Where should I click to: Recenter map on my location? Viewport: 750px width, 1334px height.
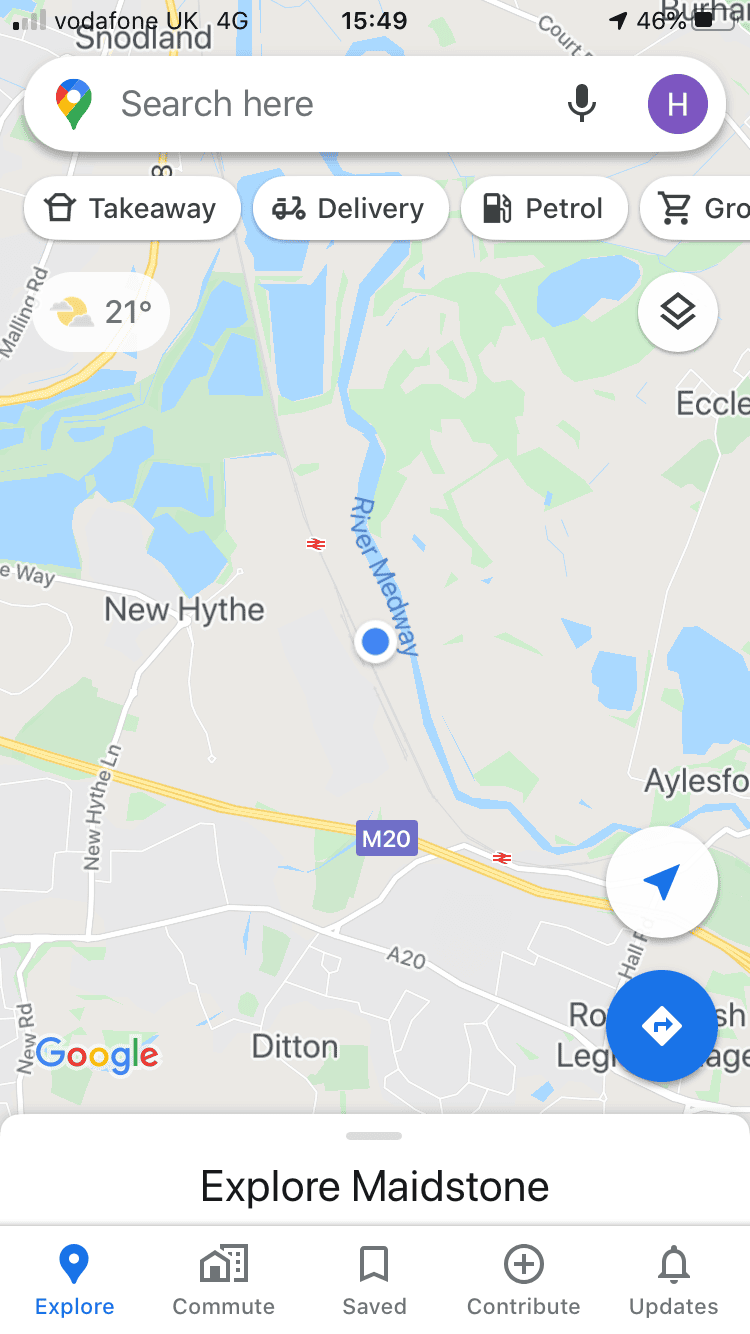pos(662,882)
